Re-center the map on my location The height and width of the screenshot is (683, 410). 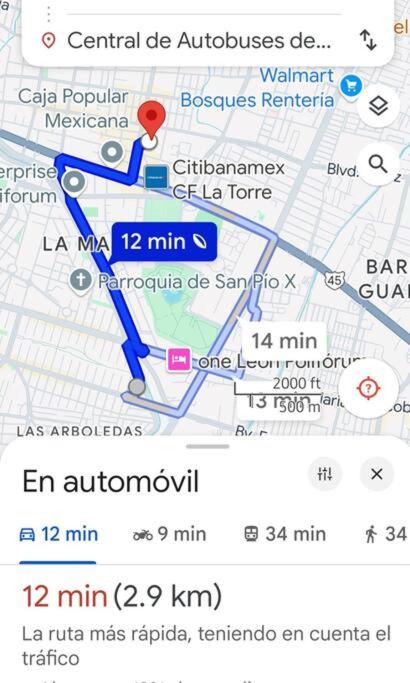pyautogui.click(x=369, y=388)
